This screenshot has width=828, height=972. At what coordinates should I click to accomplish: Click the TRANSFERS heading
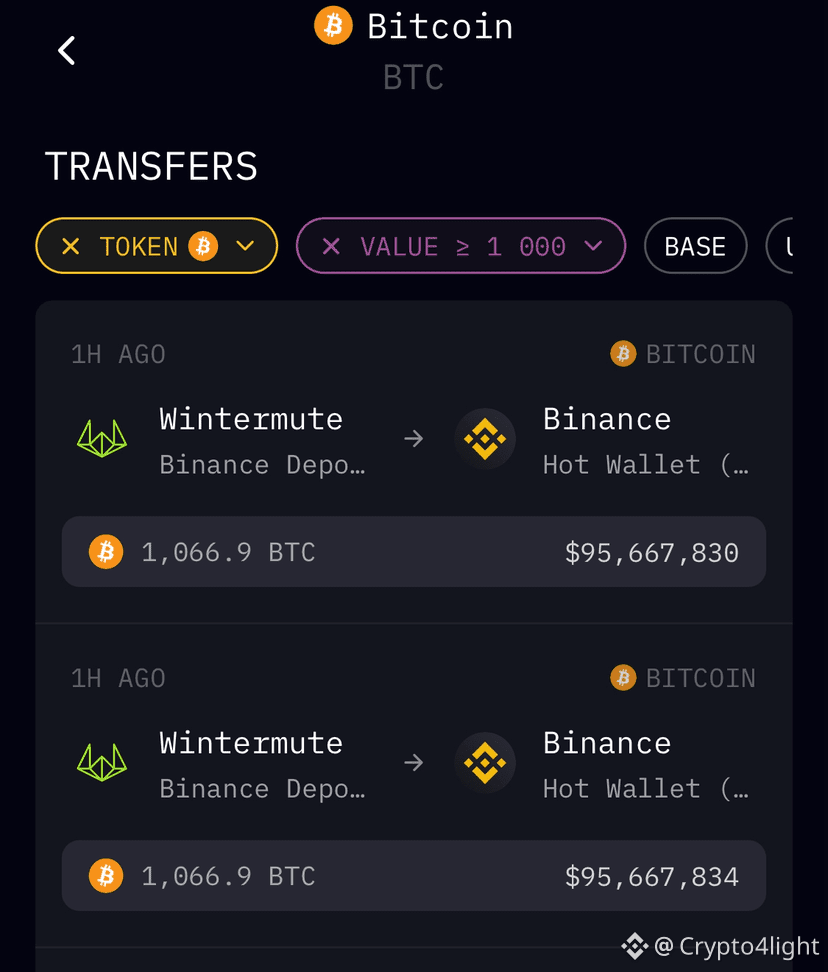(x=151, y=165)
